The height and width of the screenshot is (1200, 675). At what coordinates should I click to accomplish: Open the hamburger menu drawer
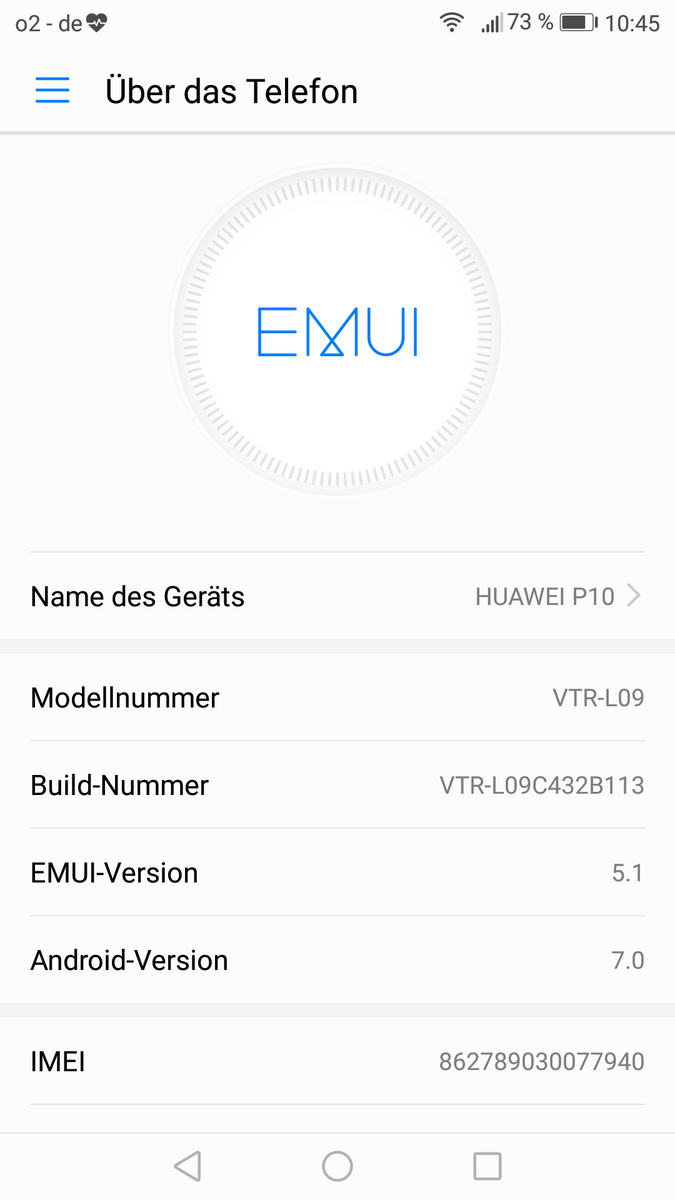tap(52, 91)
